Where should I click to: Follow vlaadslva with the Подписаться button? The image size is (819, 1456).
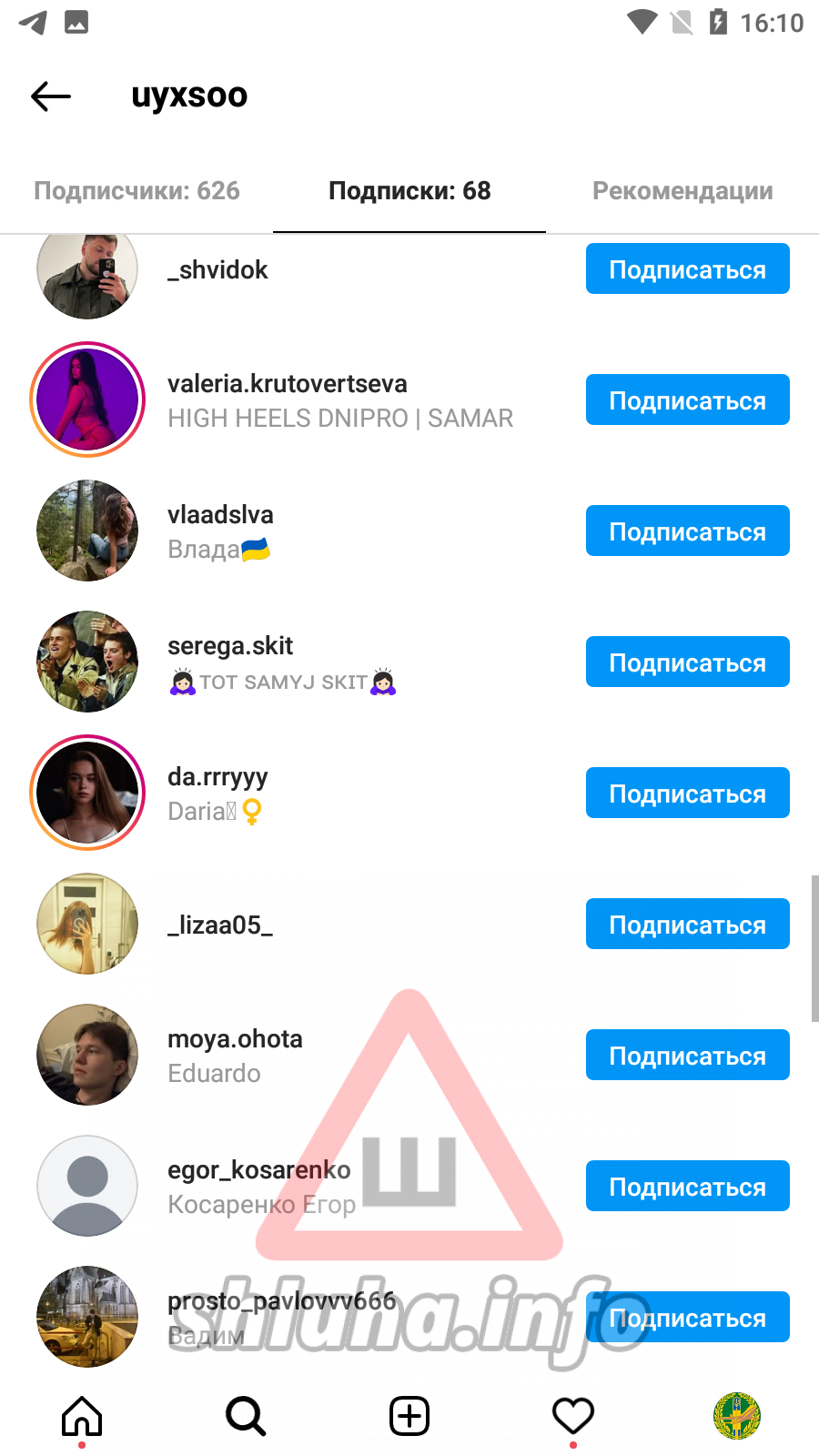tap(687, 531)
